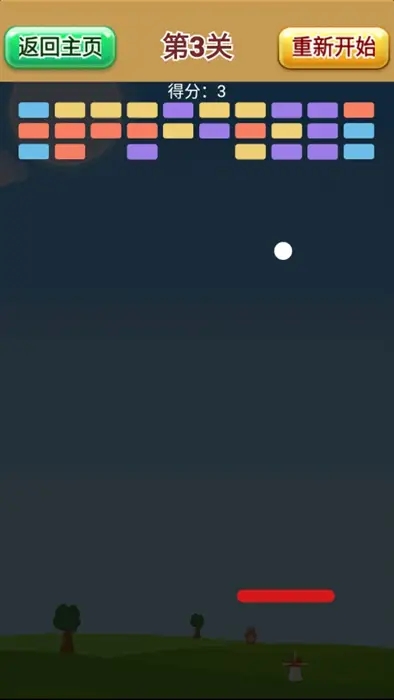Restart the level with 重新开始
Viewport: 394px width, 700px height.
tap(334, 48)
